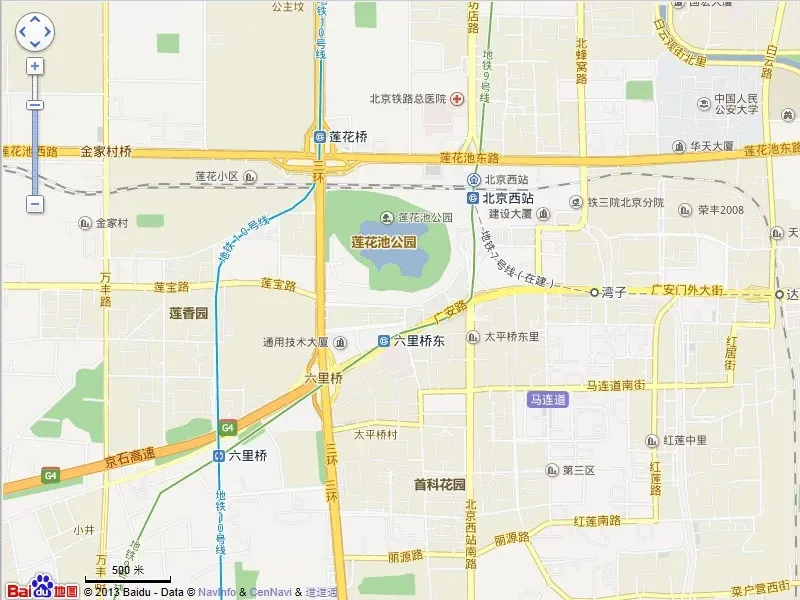The width and height of the screenshot is (800, 600).
Task: Select the 莲花桥 subway station marker
Action: tap(319, 137)
